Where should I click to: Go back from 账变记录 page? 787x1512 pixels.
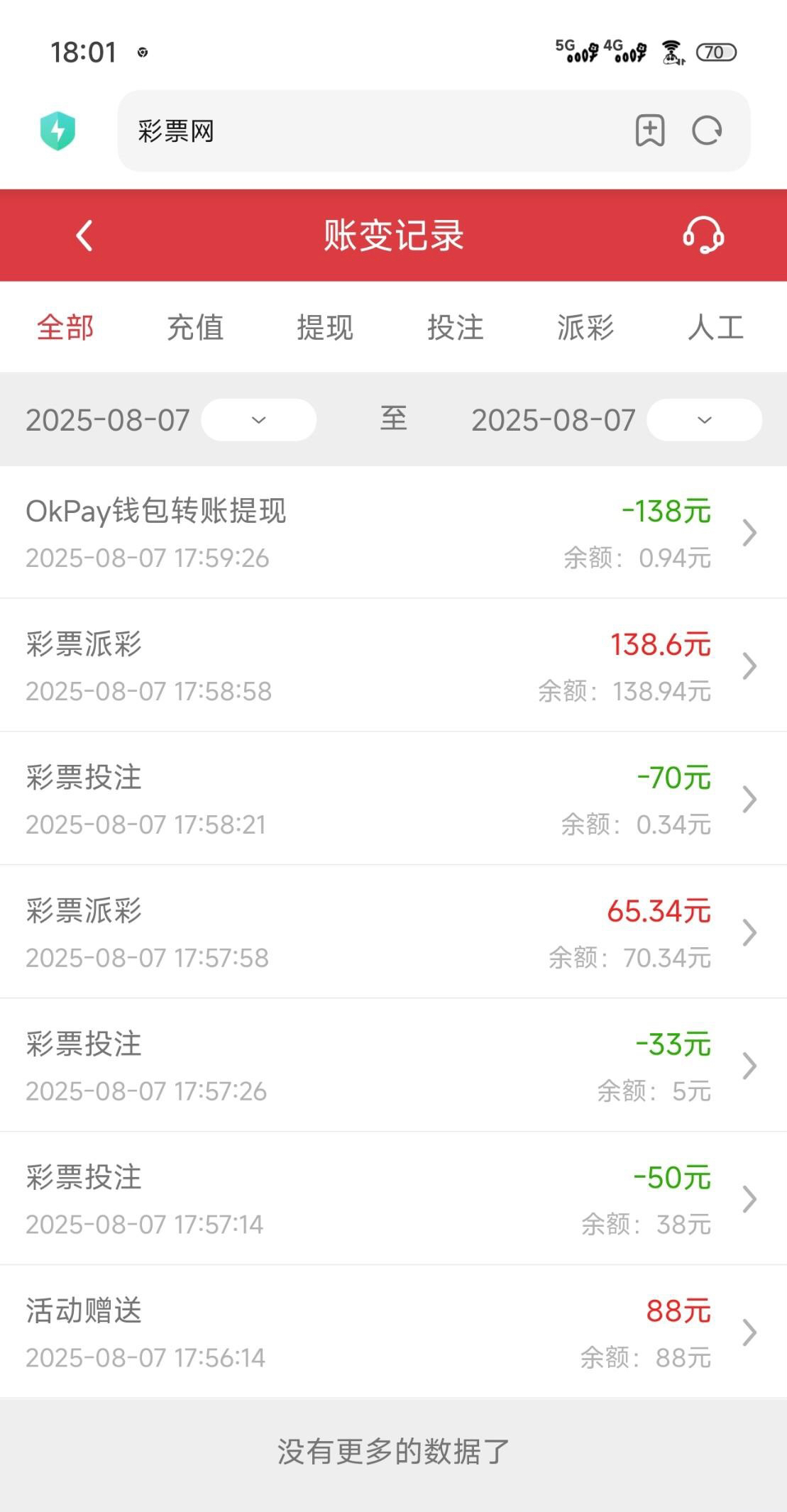coord(84,236)
